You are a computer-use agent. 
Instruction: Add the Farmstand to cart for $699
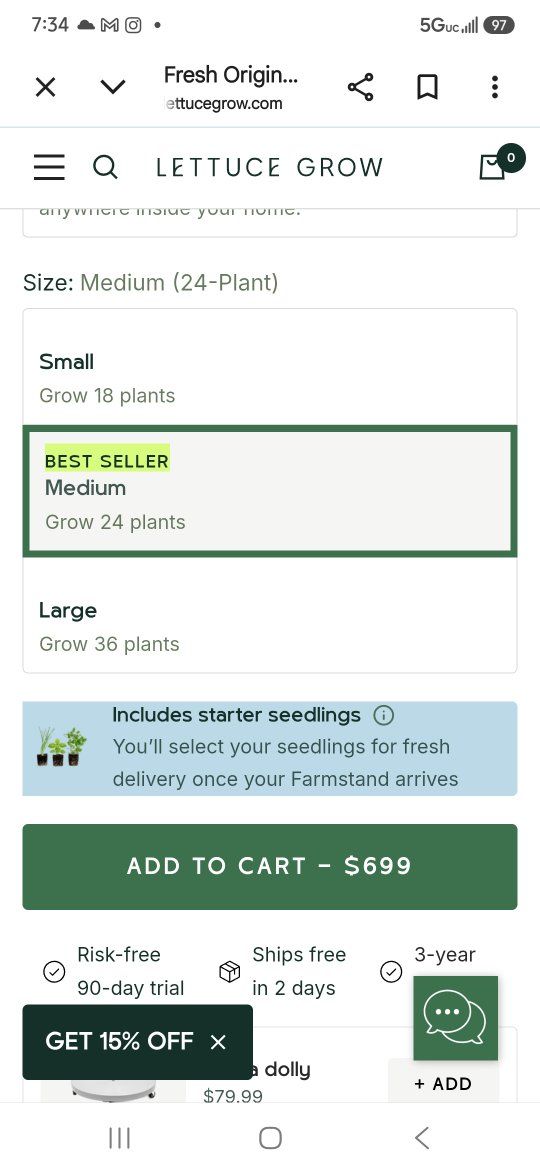(x=270, y=866)
